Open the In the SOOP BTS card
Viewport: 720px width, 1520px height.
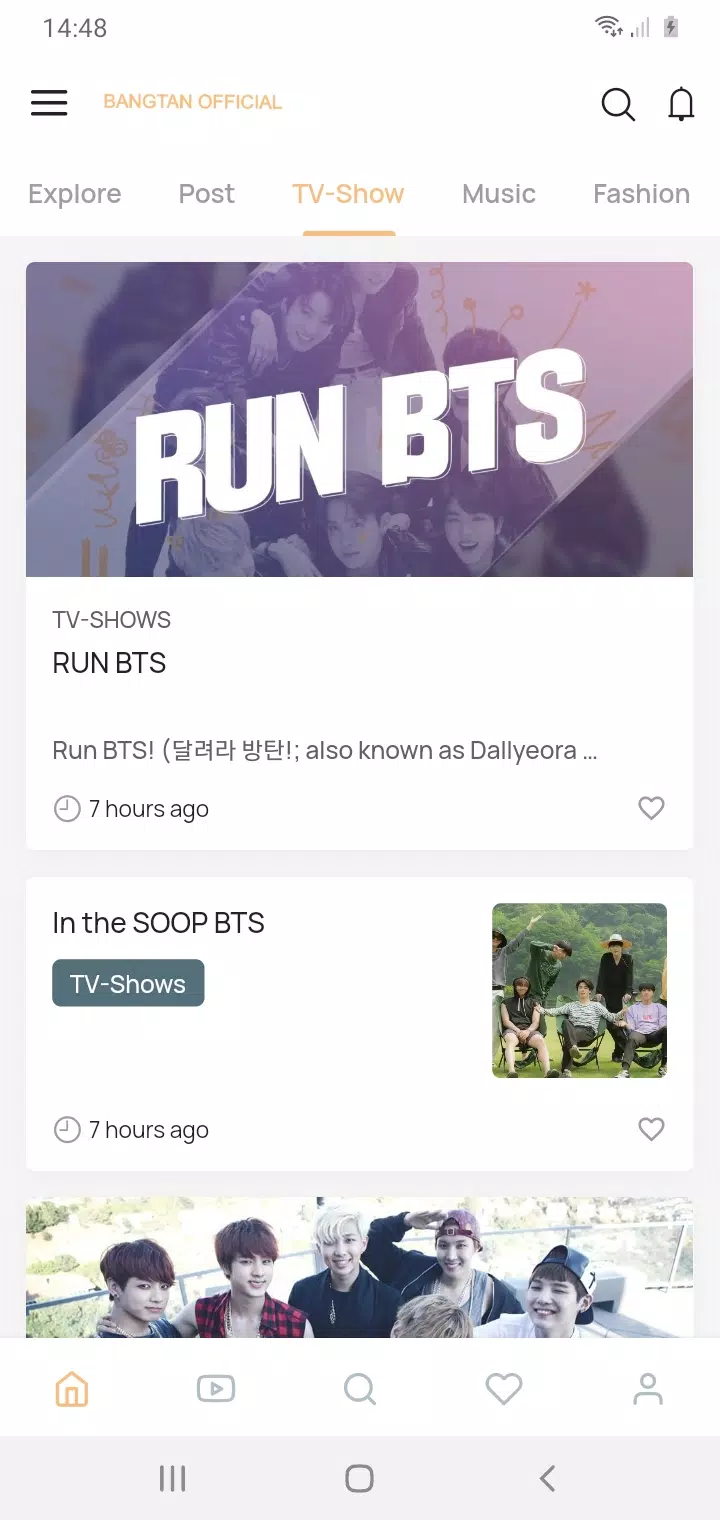tap(359, 1024)
